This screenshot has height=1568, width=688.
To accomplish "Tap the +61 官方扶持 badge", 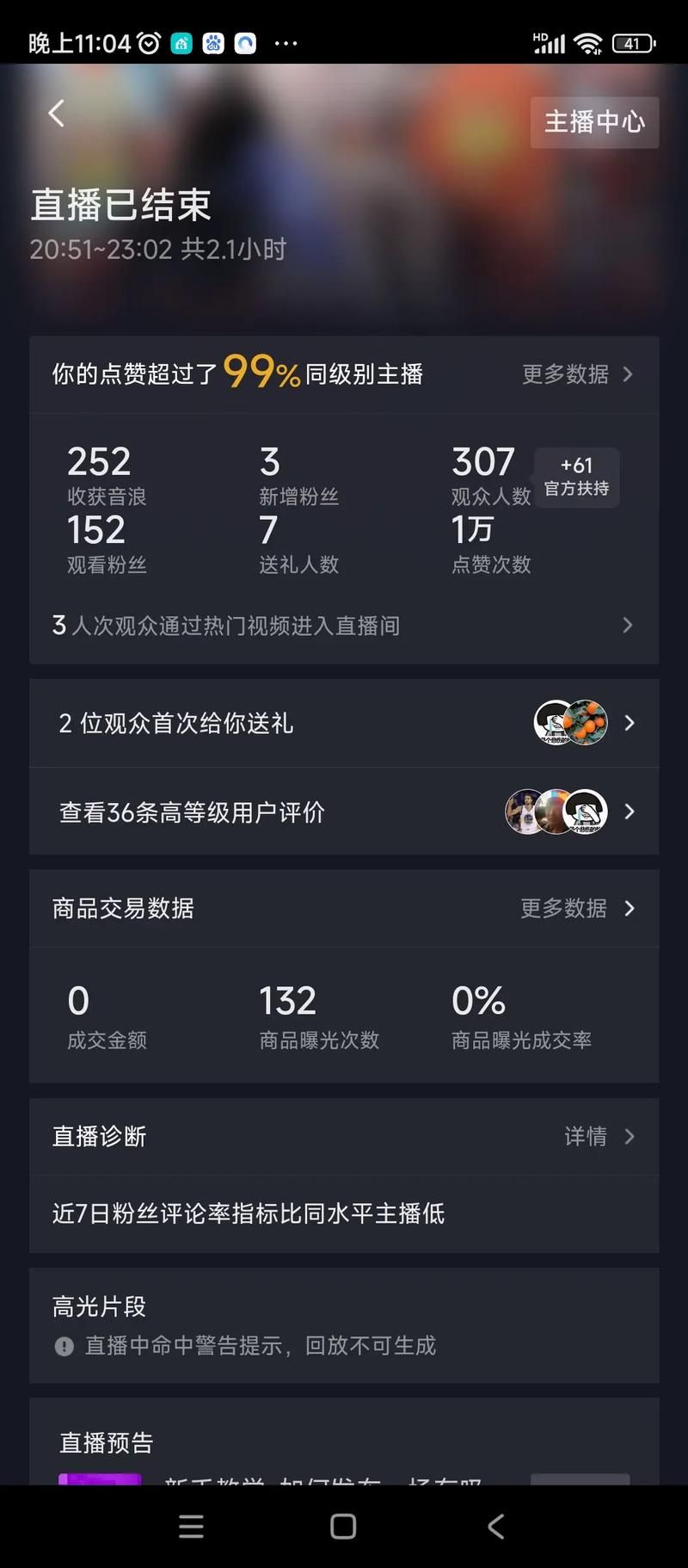I will click(577, 478).
